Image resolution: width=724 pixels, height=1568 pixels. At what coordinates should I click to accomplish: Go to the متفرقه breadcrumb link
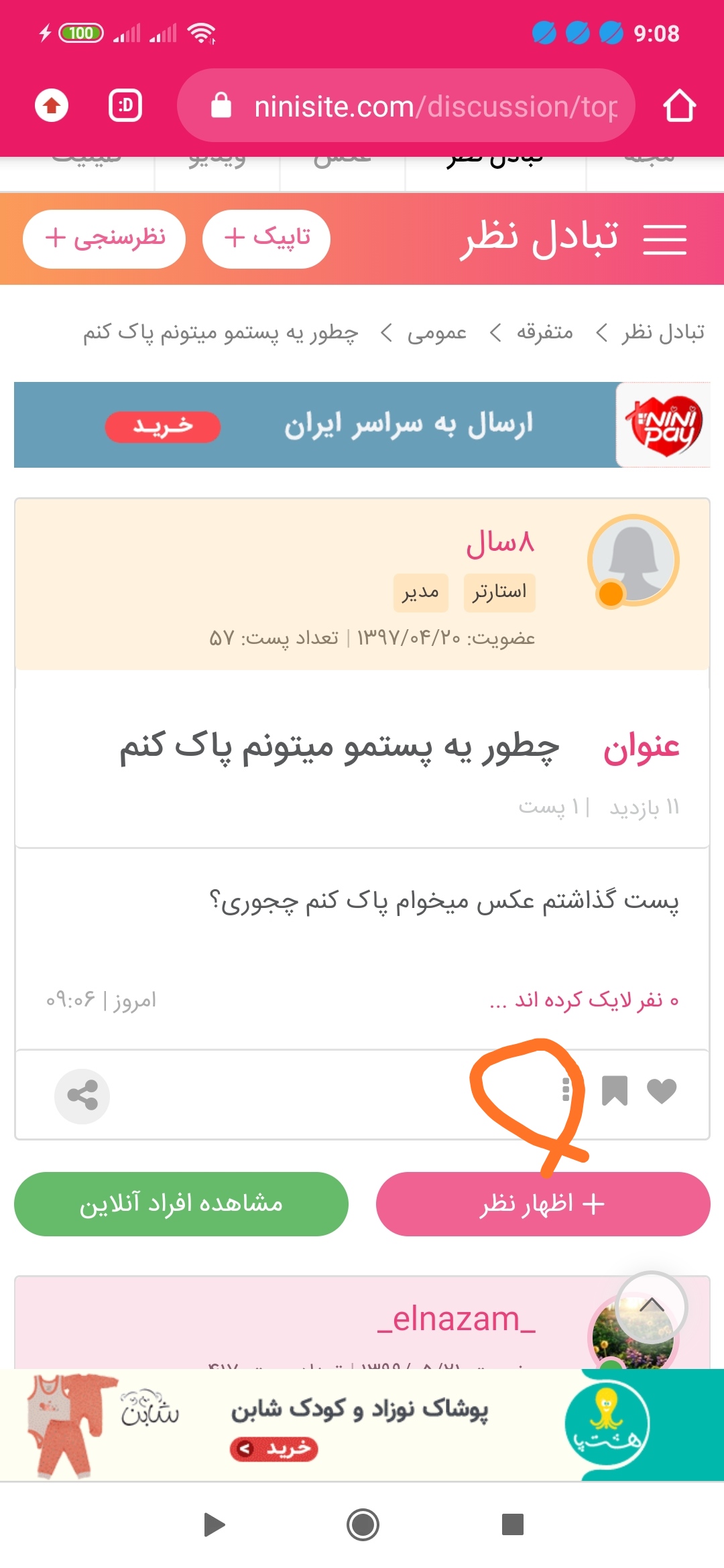544,332
